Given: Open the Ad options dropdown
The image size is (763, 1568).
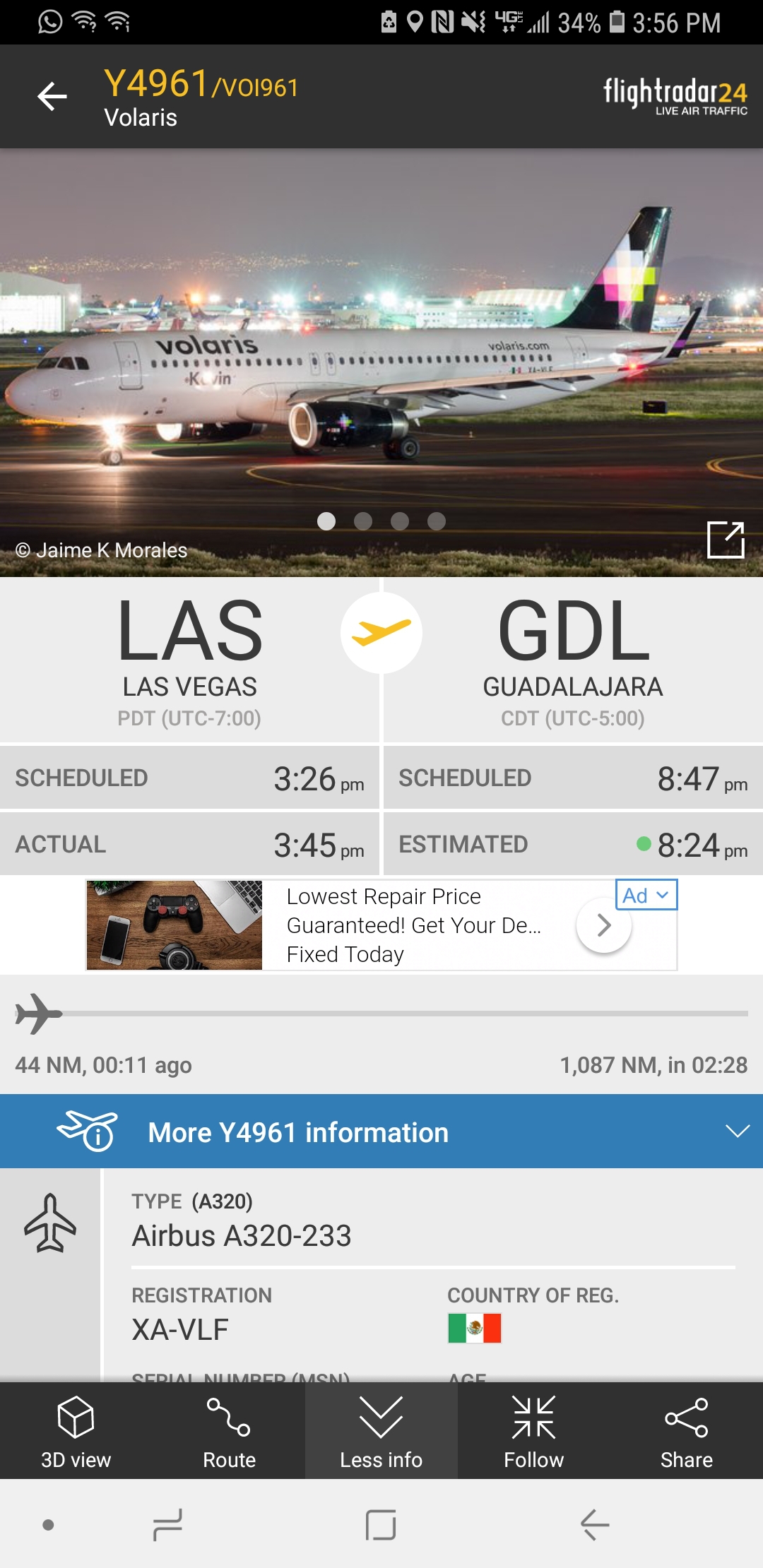Looking at the screenshot, I should click(646, 896).
